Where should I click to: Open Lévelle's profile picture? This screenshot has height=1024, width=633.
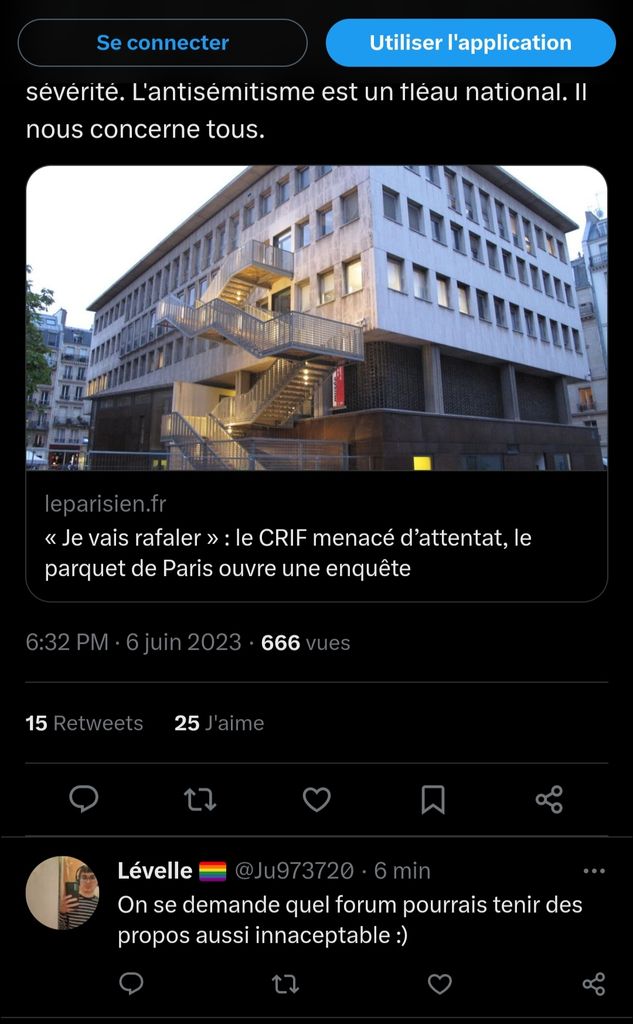click(62, 892)
